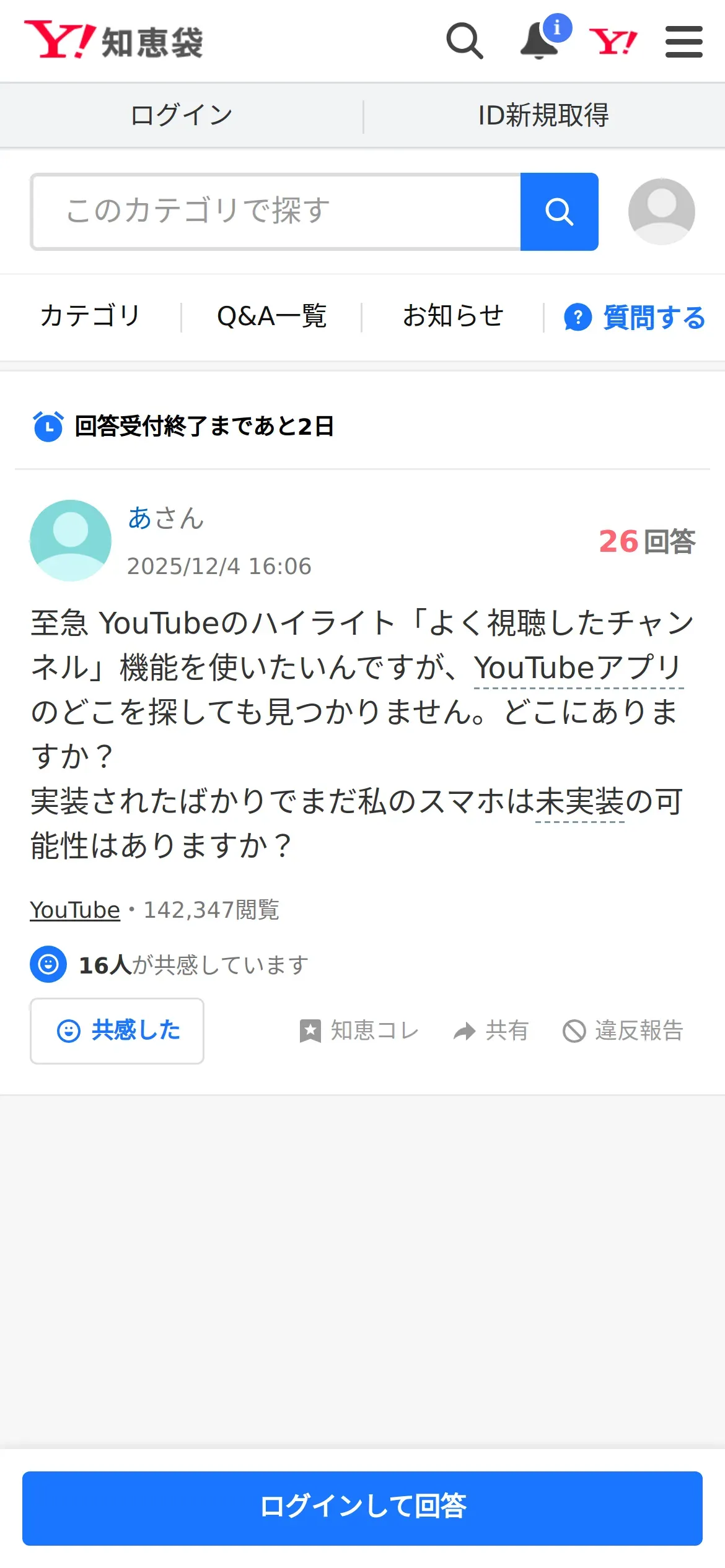
Task: Focus the このカテゴリで探す search field
Action: coord(276,212)
